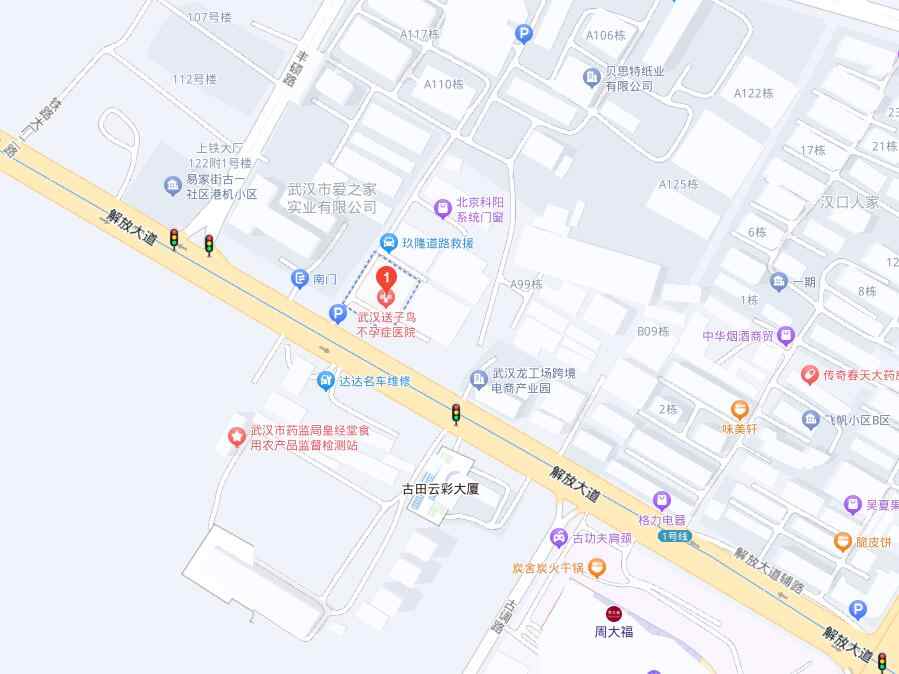
Task: Open the 古功夫肩颈 place marker
Action: tap(559, 538)
